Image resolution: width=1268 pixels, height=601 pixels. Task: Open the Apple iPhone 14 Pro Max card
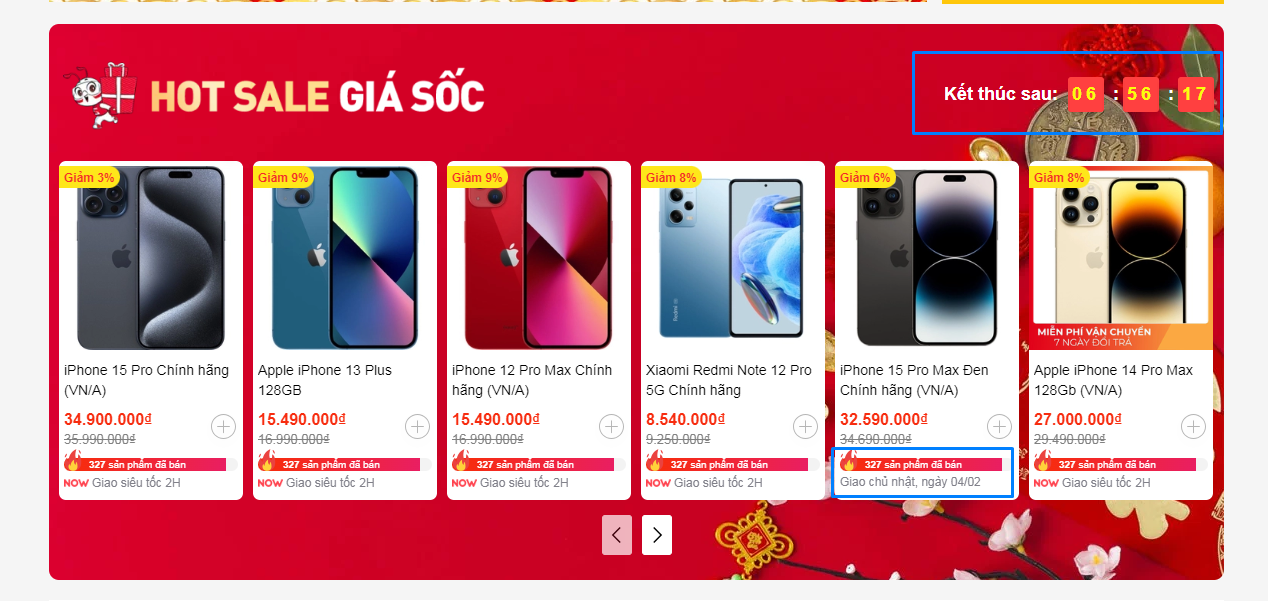point(1121,260)
